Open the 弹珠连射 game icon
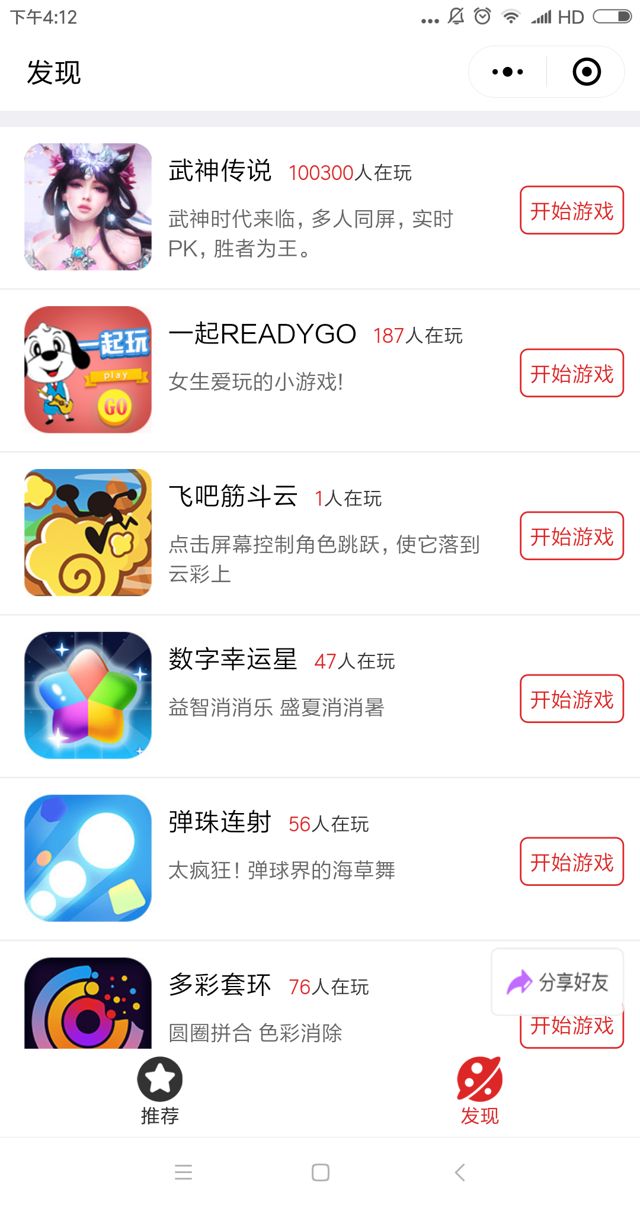 pos(88,858)
